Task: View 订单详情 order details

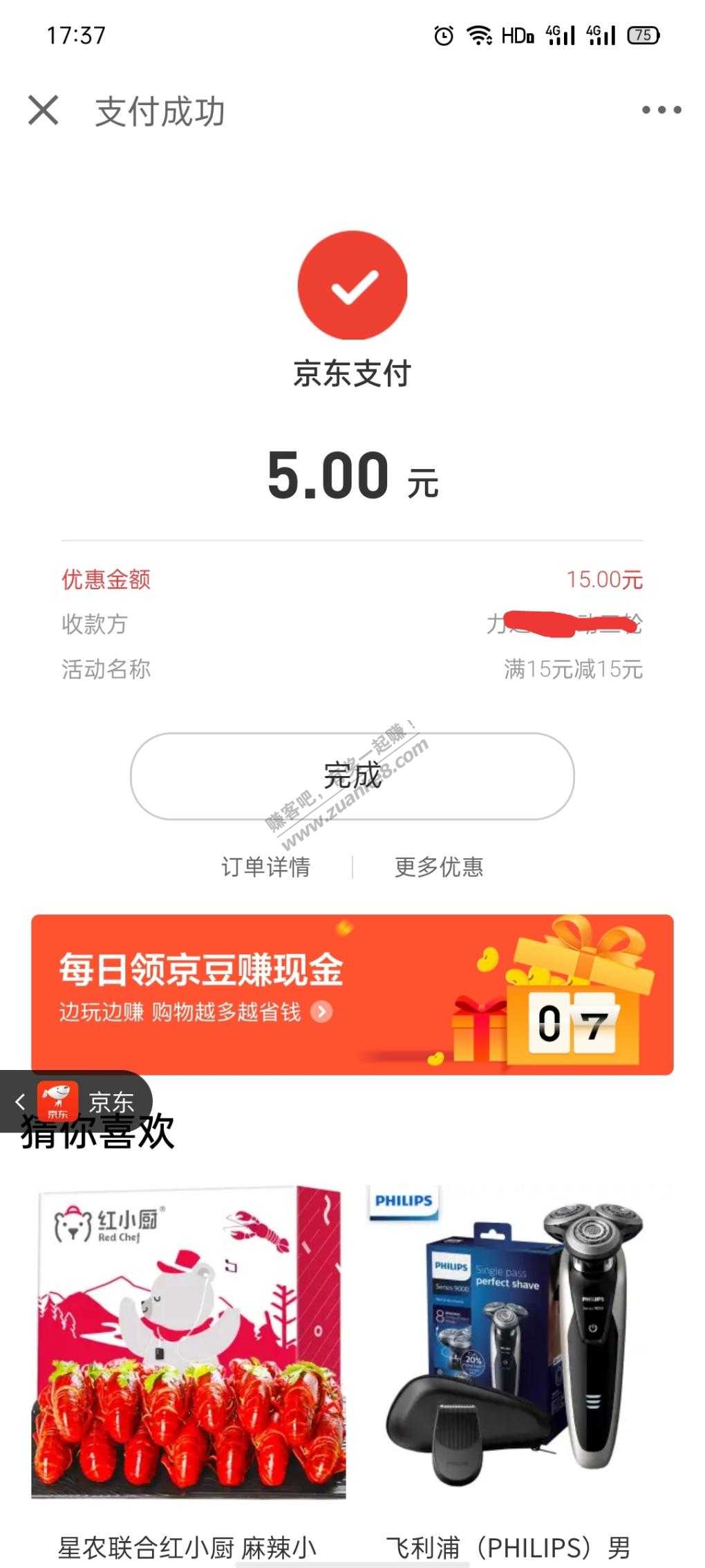Action: point(265,867)
